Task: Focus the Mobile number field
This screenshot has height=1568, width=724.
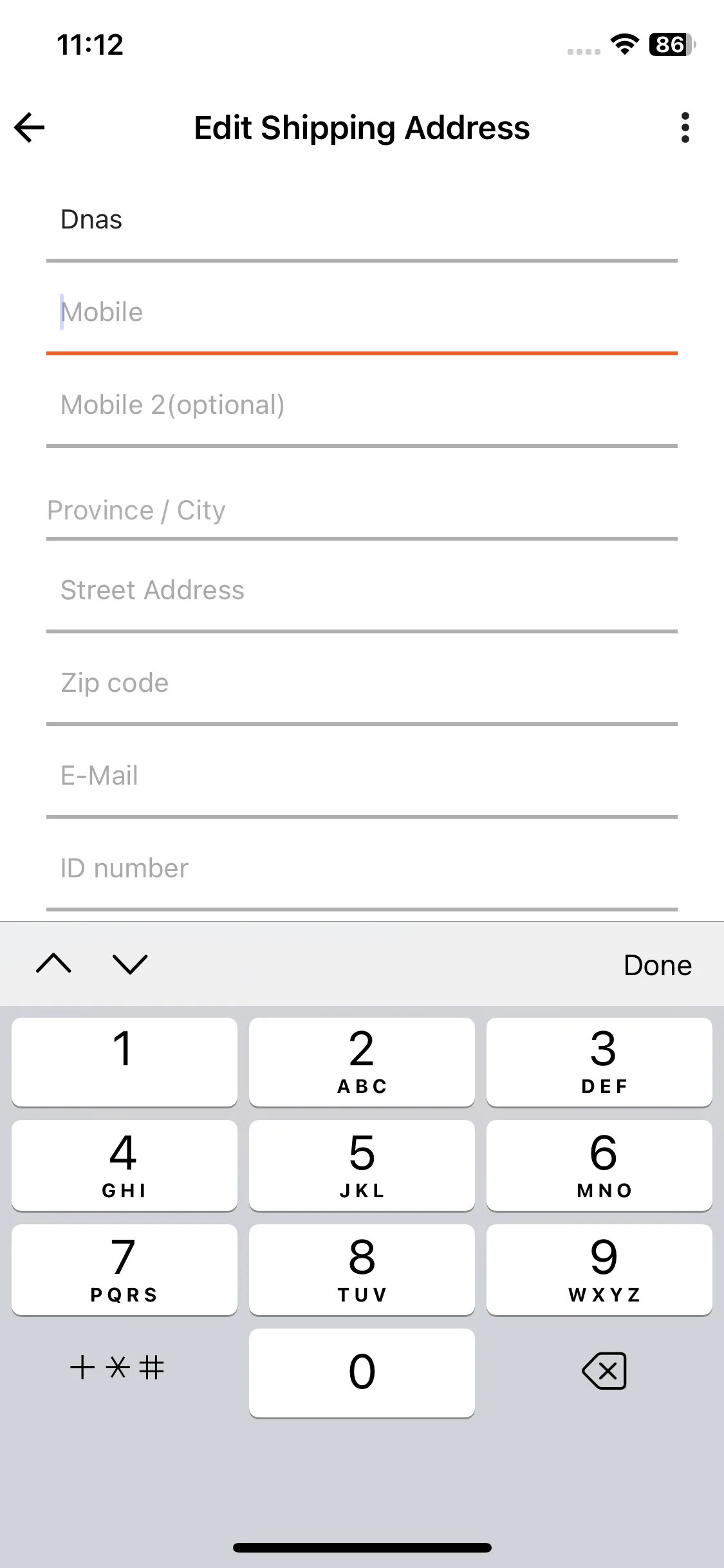Action: (360, 313)
